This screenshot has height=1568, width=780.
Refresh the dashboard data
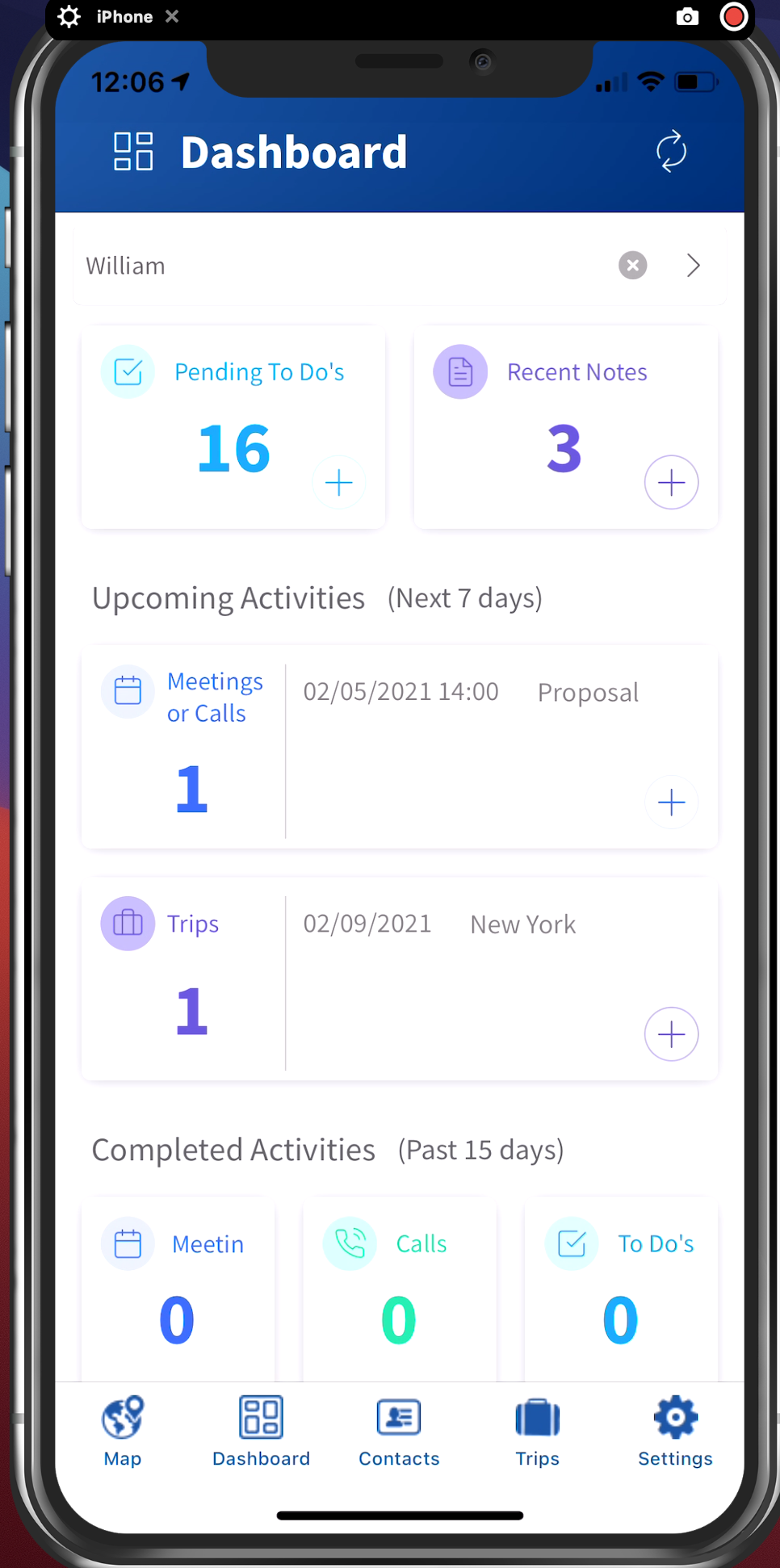671,151
